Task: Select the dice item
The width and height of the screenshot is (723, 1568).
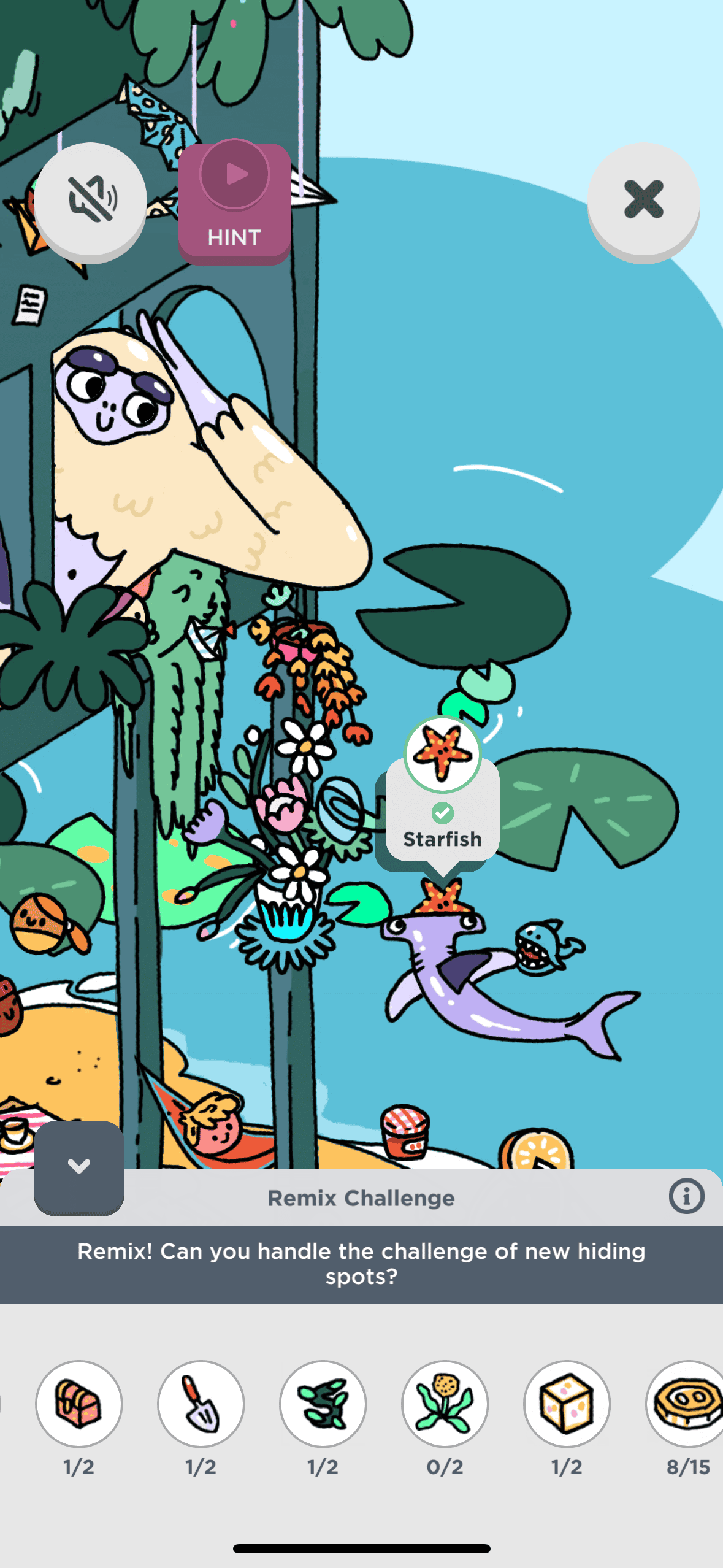Action: [567, 1403]
